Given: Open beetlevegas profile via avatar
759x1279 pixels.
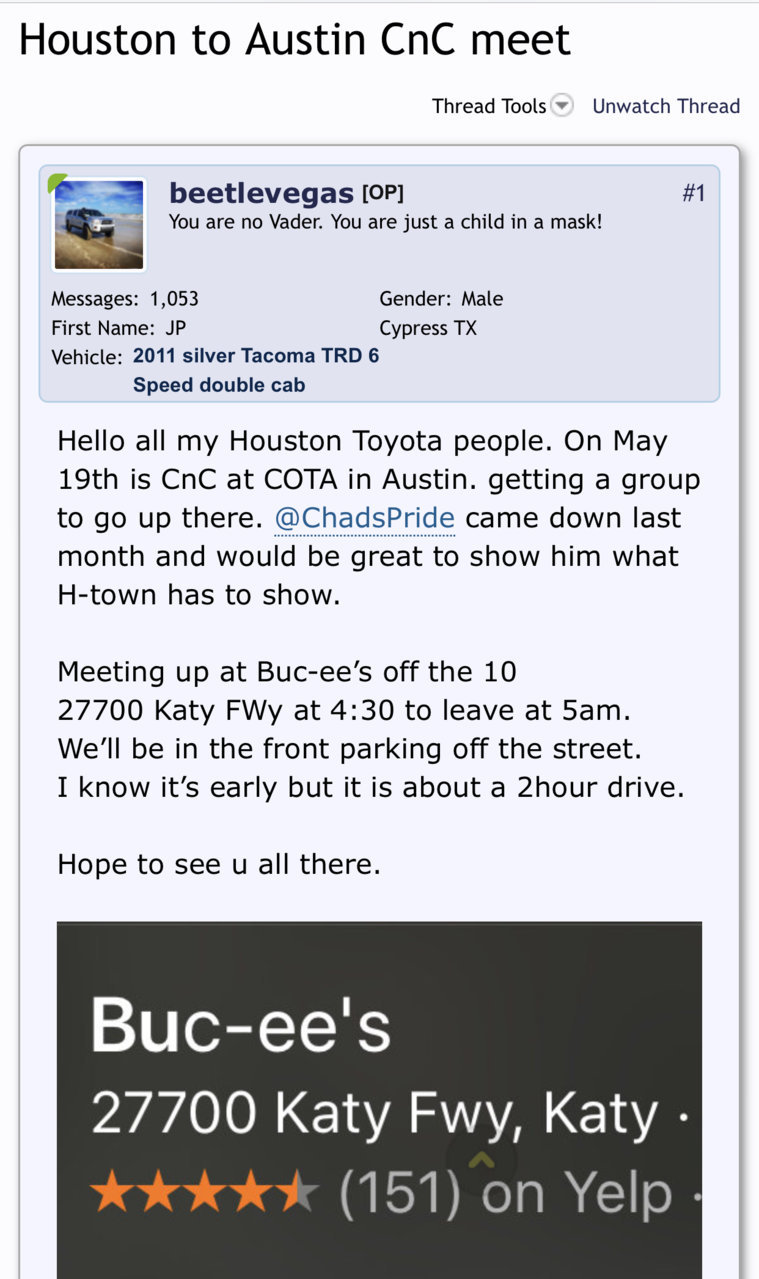Looking at the screenshot, I should 99,225.
